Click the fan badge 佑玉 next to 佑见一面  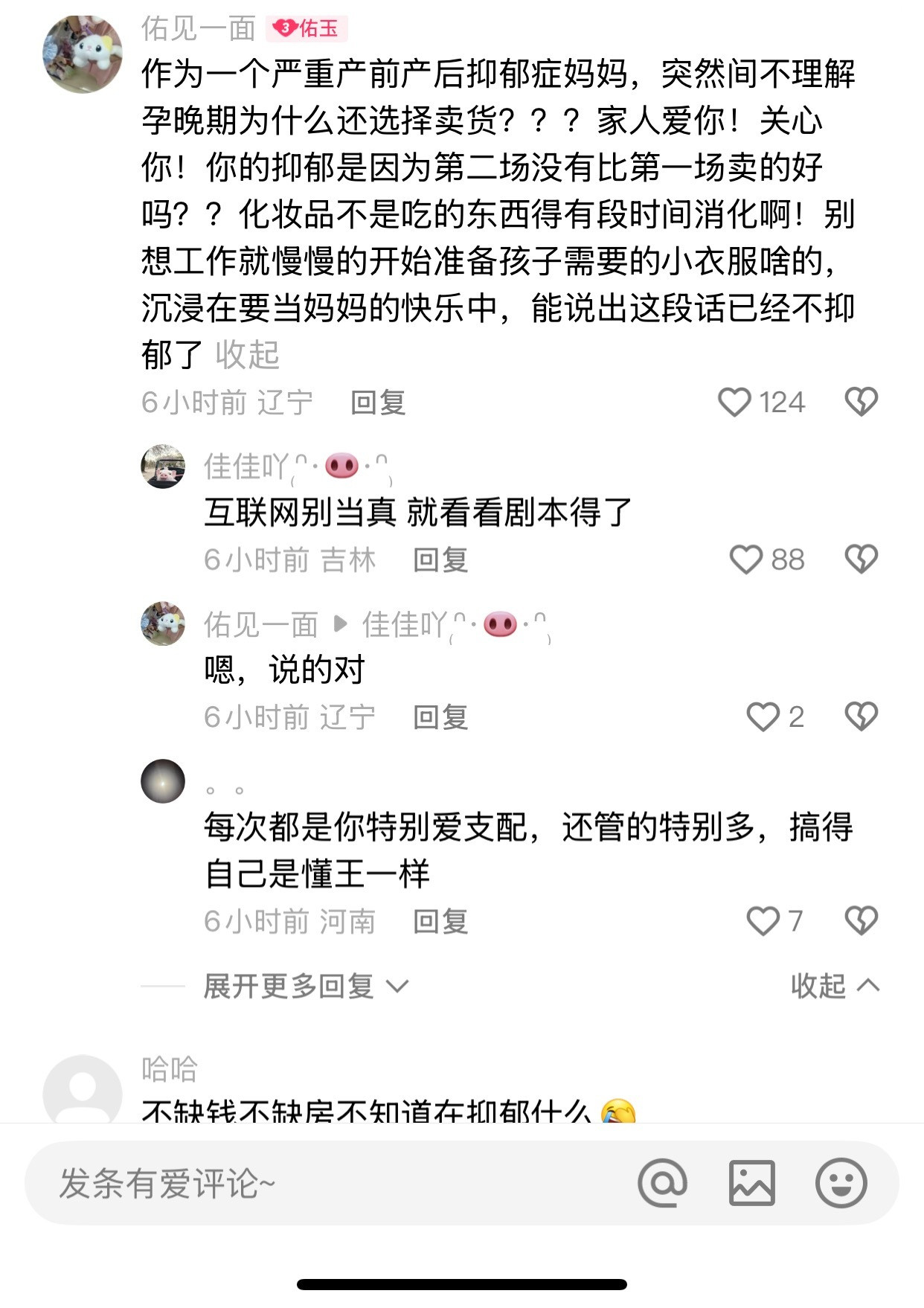point(307,27)
